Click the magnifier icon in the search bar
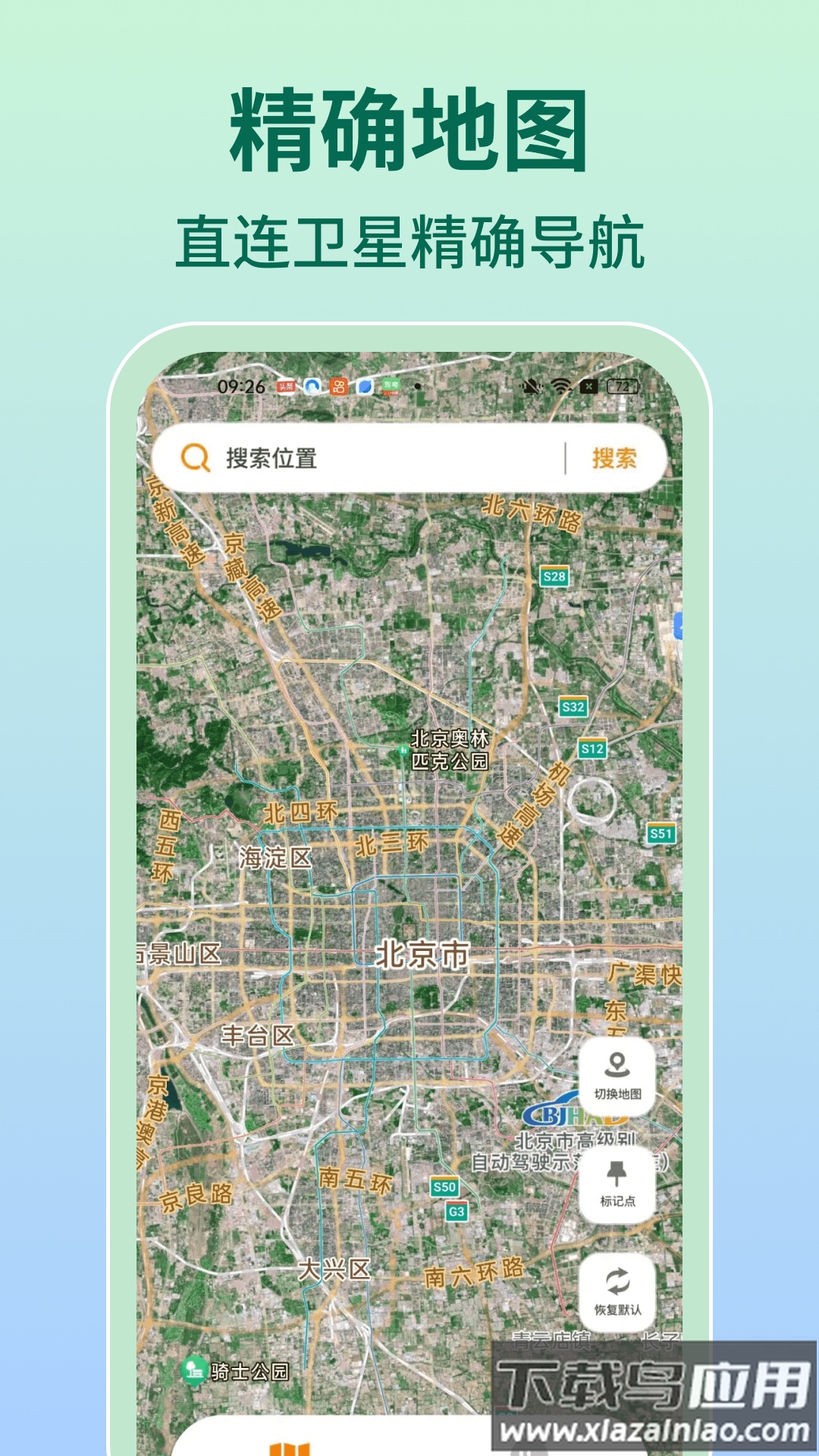819x1456 pixels. tap(196, 455)
